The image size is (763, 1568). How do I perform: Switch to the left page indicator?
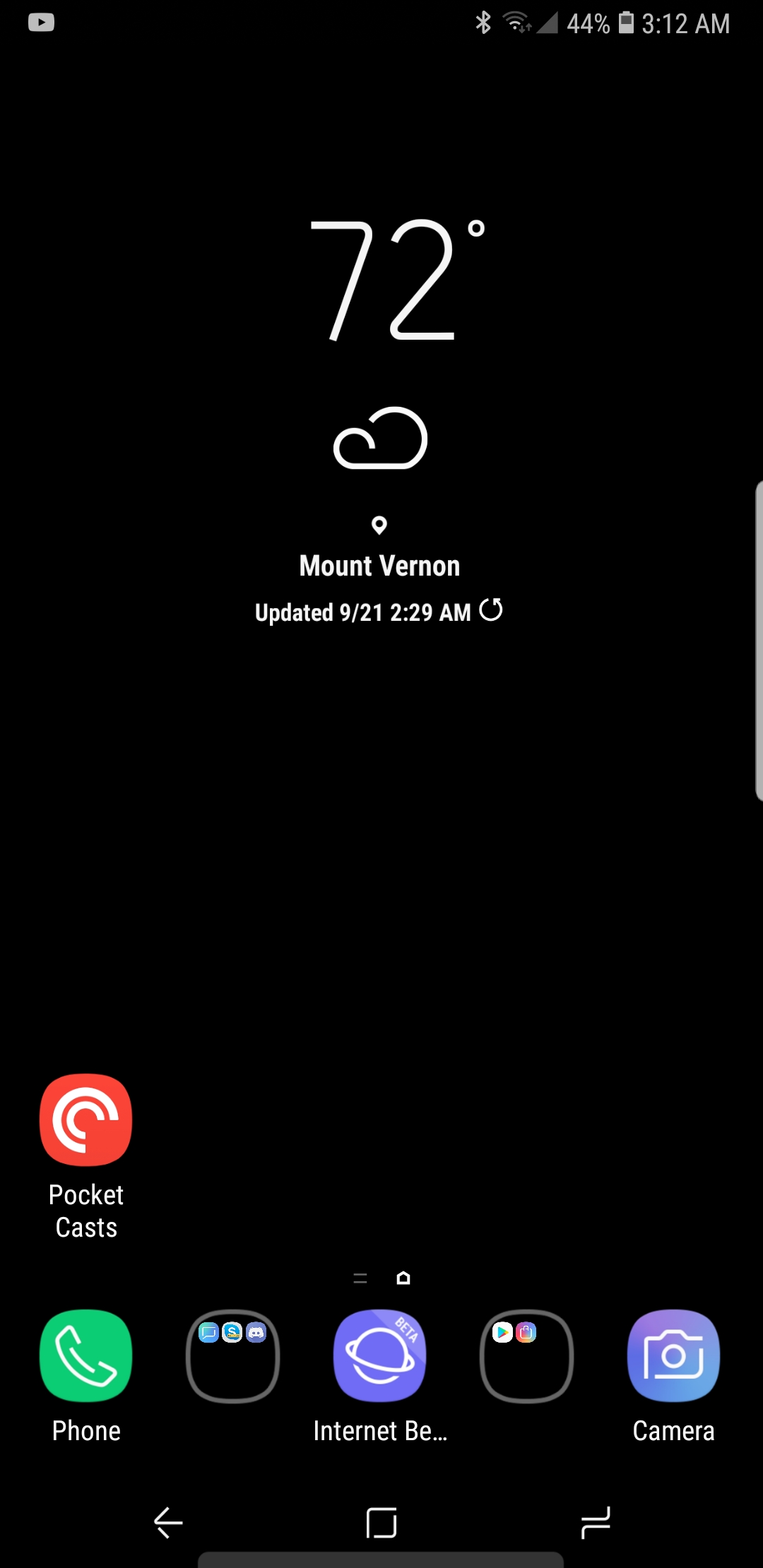click(x=360, y=1278)
